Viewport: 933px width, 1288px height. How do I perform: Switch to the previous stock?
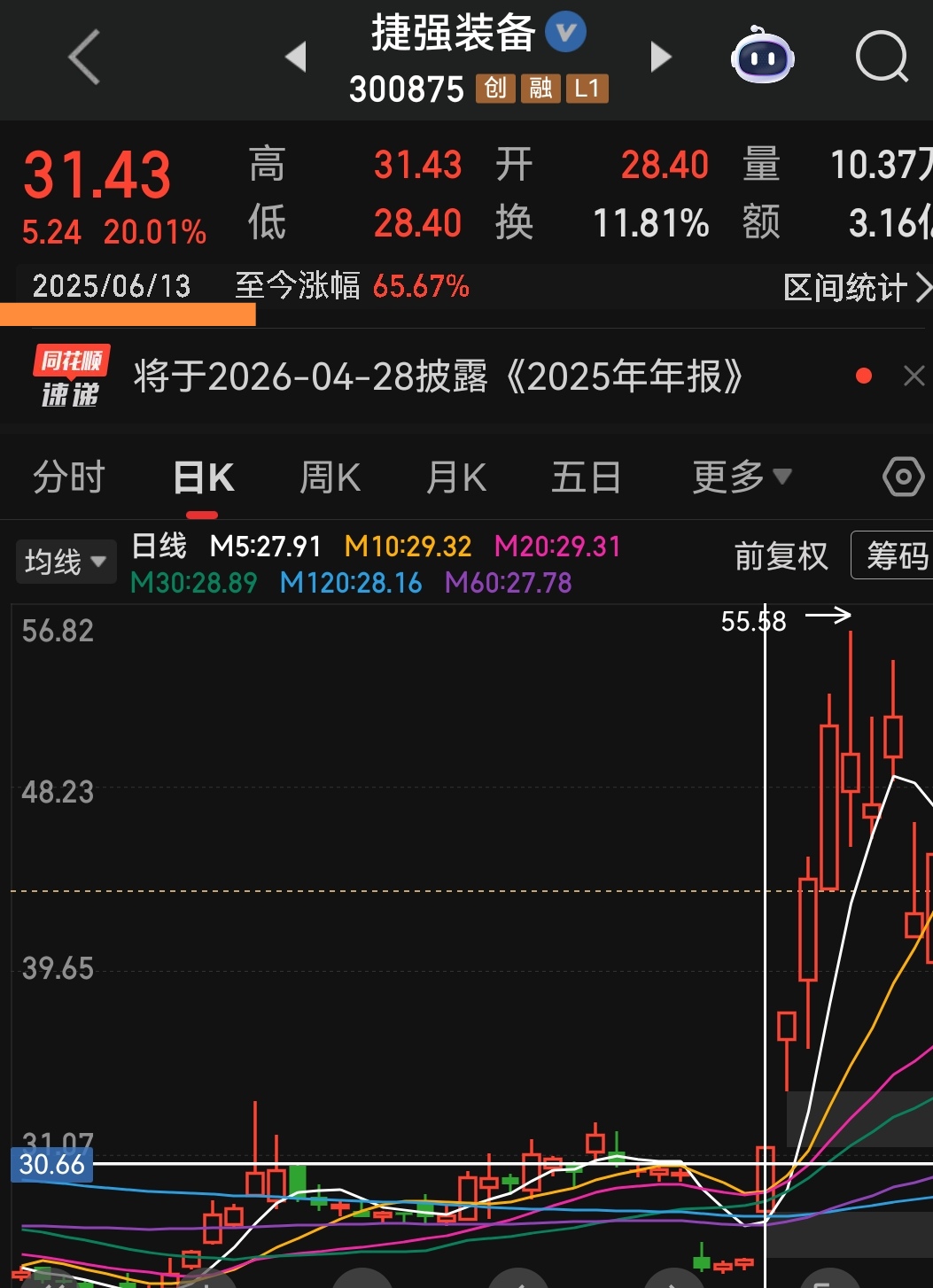pos(296,58)
